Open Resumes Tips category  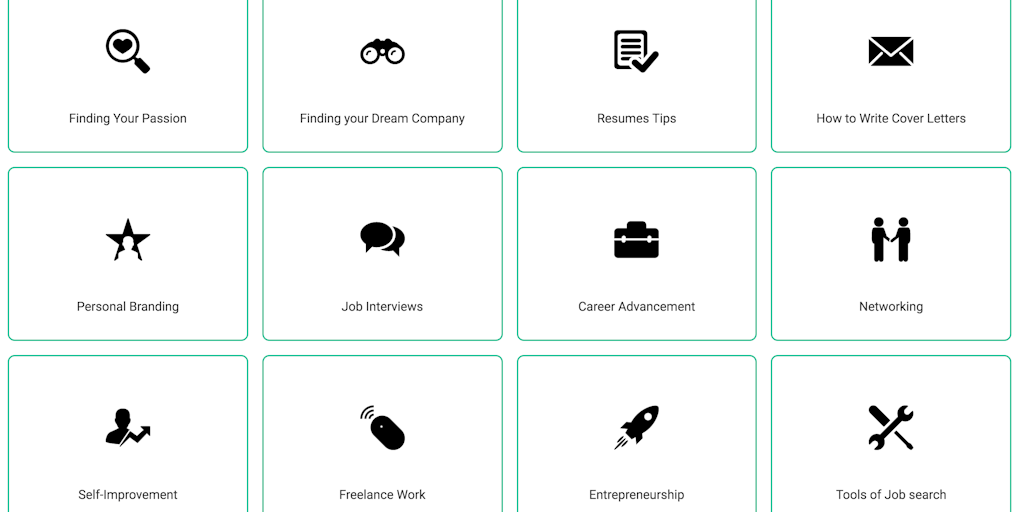[636, 75]
